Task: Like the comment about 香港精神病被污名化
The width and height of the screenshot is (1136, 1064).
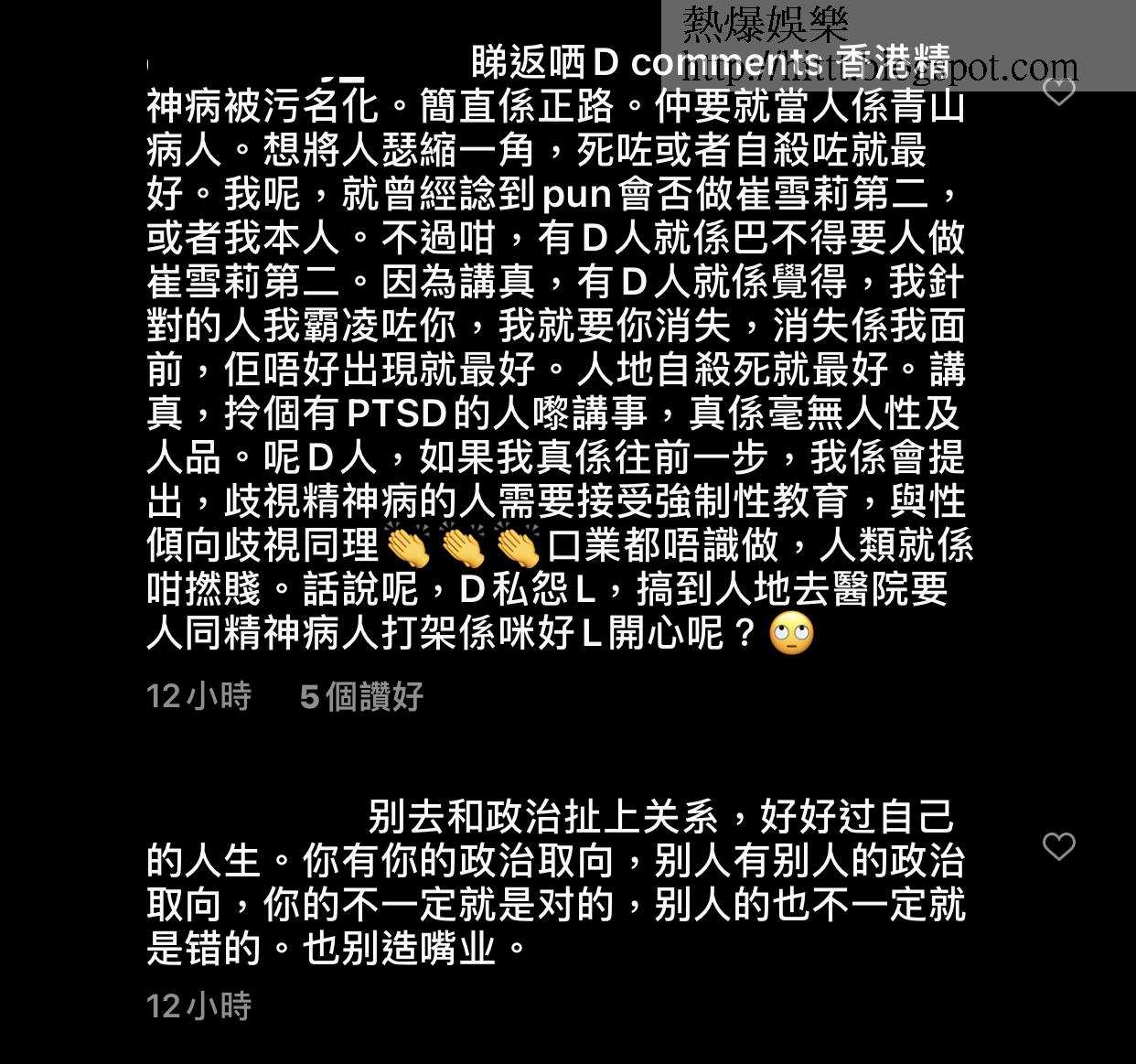Action: (x=1059, y=91)
